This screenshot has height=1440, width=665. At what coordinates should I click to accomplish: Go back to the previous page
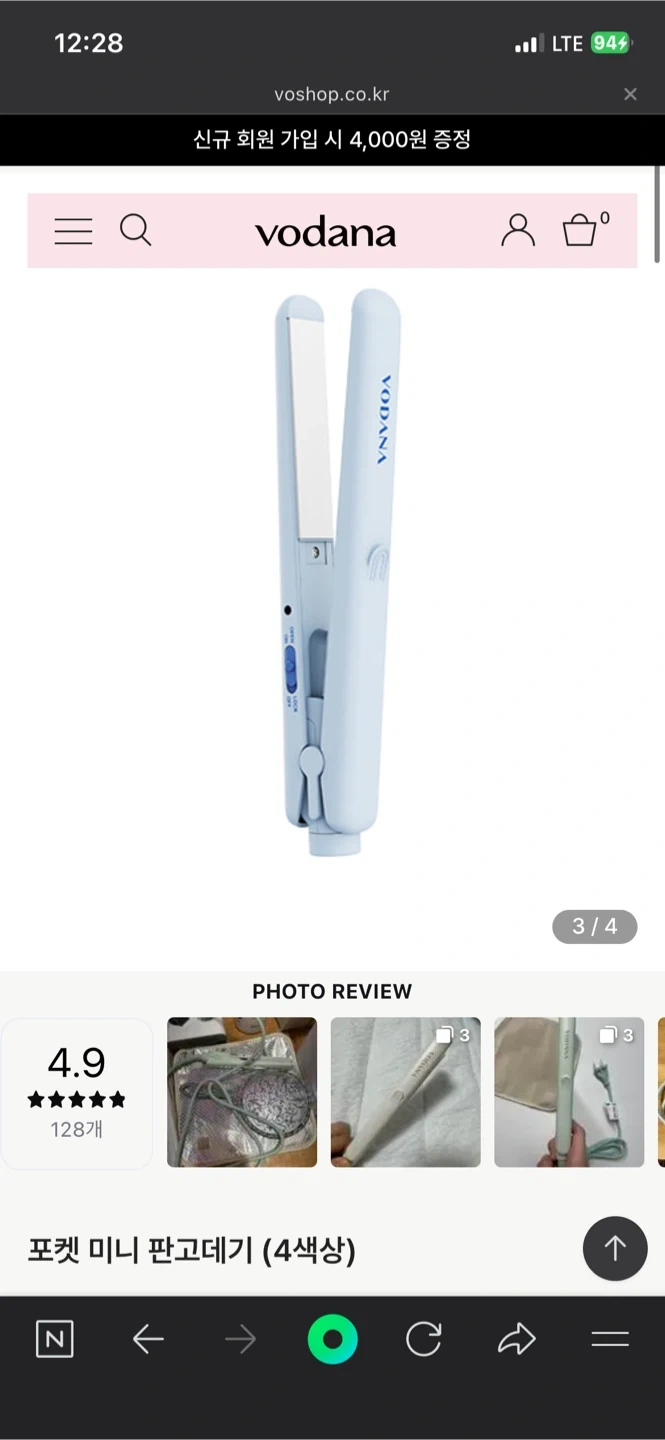[x=148, y=1339]
